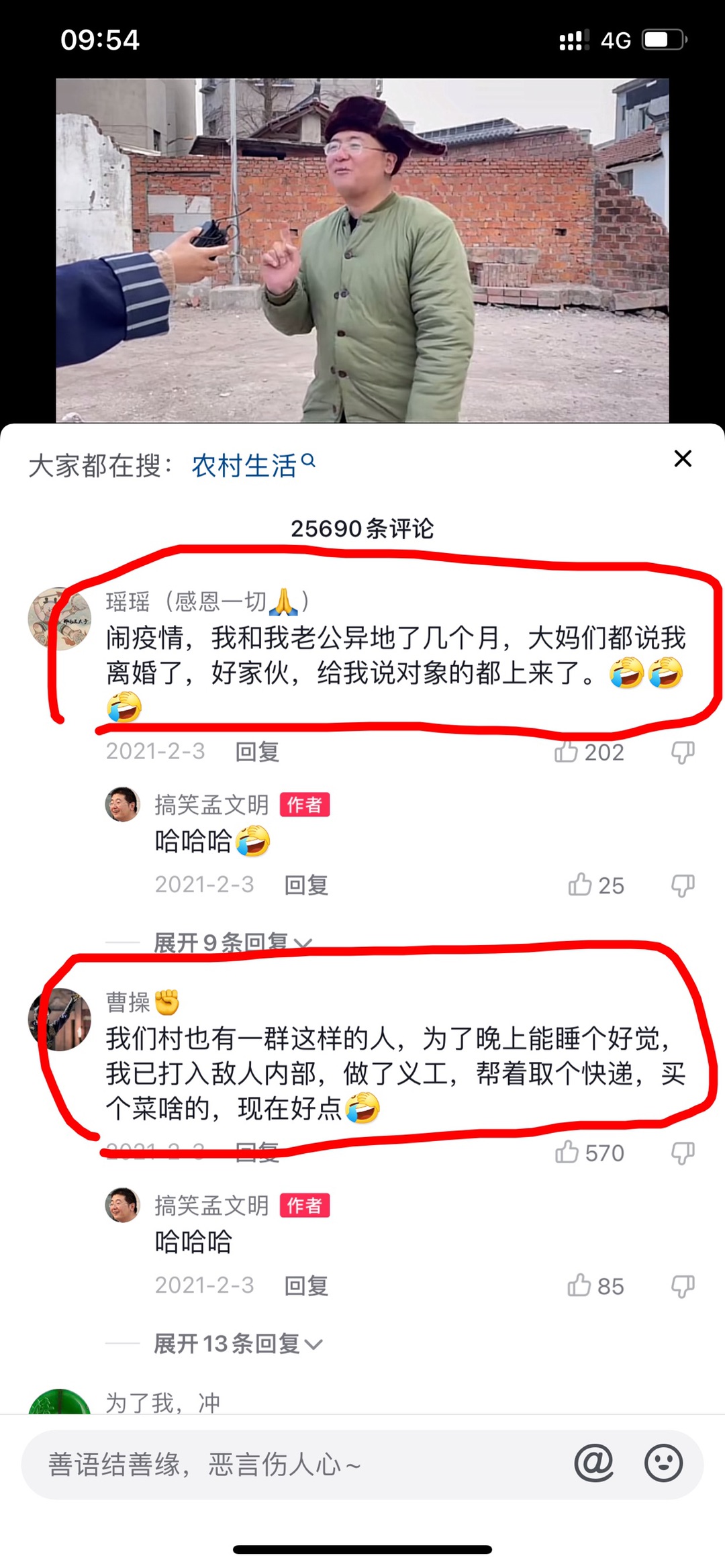The image size is (725, 1568).
Task: Expand the 13 replies under 曹操's comment
Action: click(238, 1343)
